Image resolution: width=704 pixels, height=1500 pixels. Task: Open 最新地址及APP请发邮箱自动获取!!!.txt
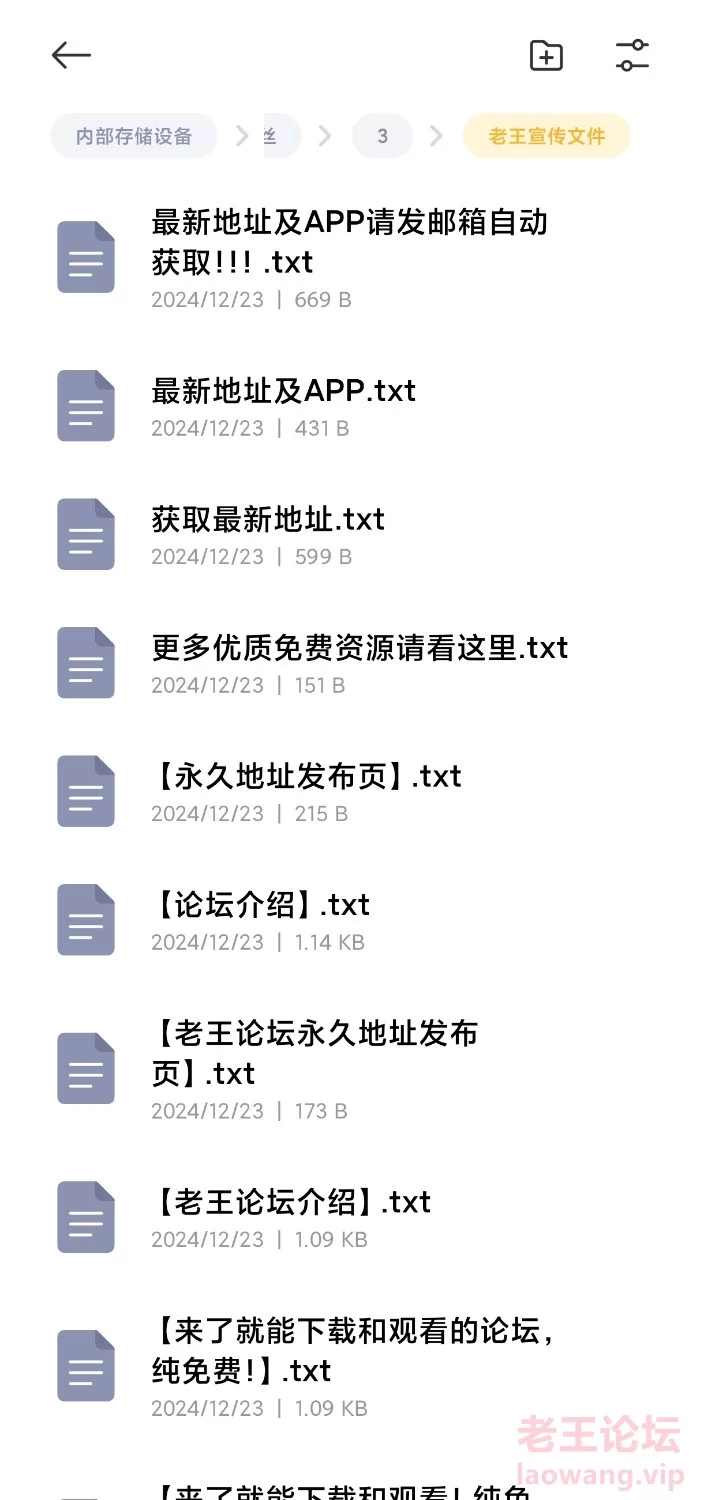352,257
